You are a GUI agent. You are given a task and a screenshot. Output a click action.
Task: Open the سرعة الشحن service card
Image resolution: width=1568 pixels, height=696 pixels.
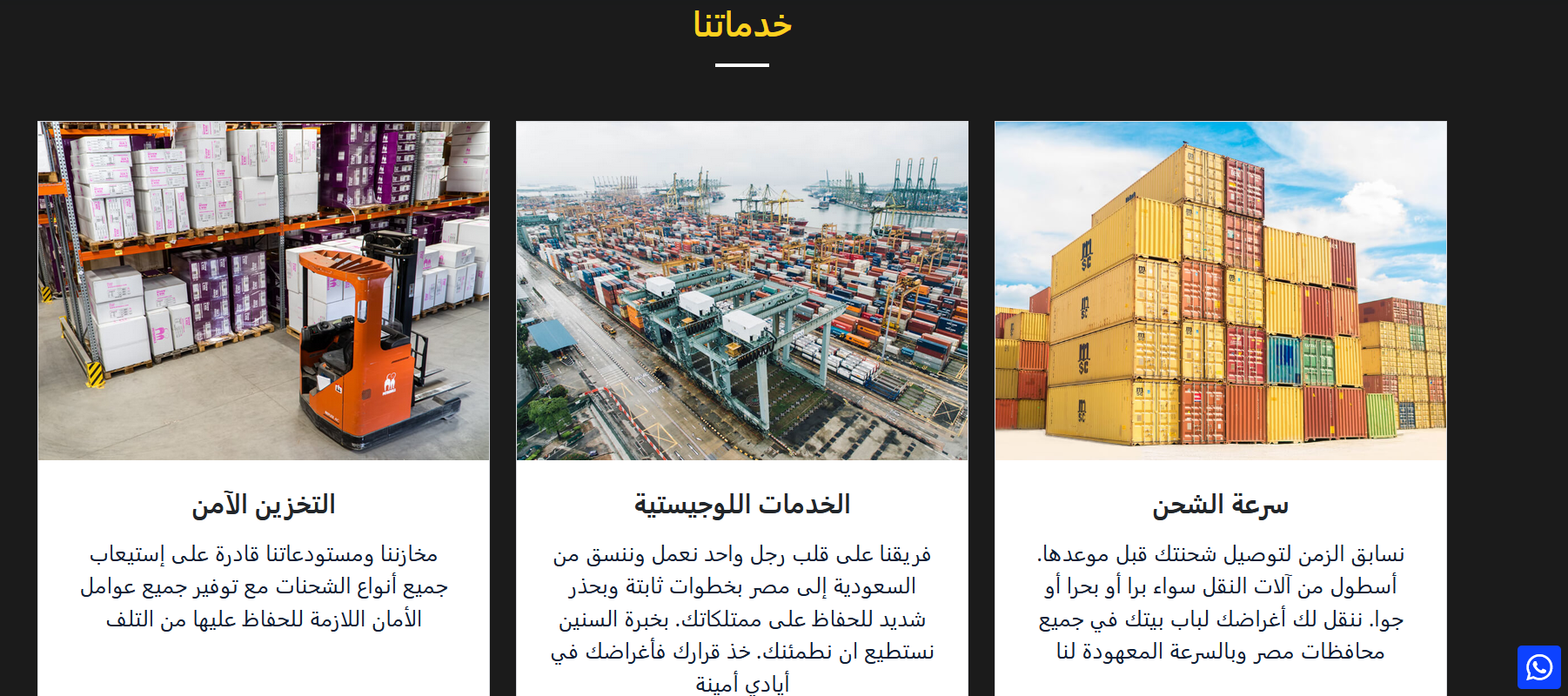pyautogui.click(x=1220, y=505)
